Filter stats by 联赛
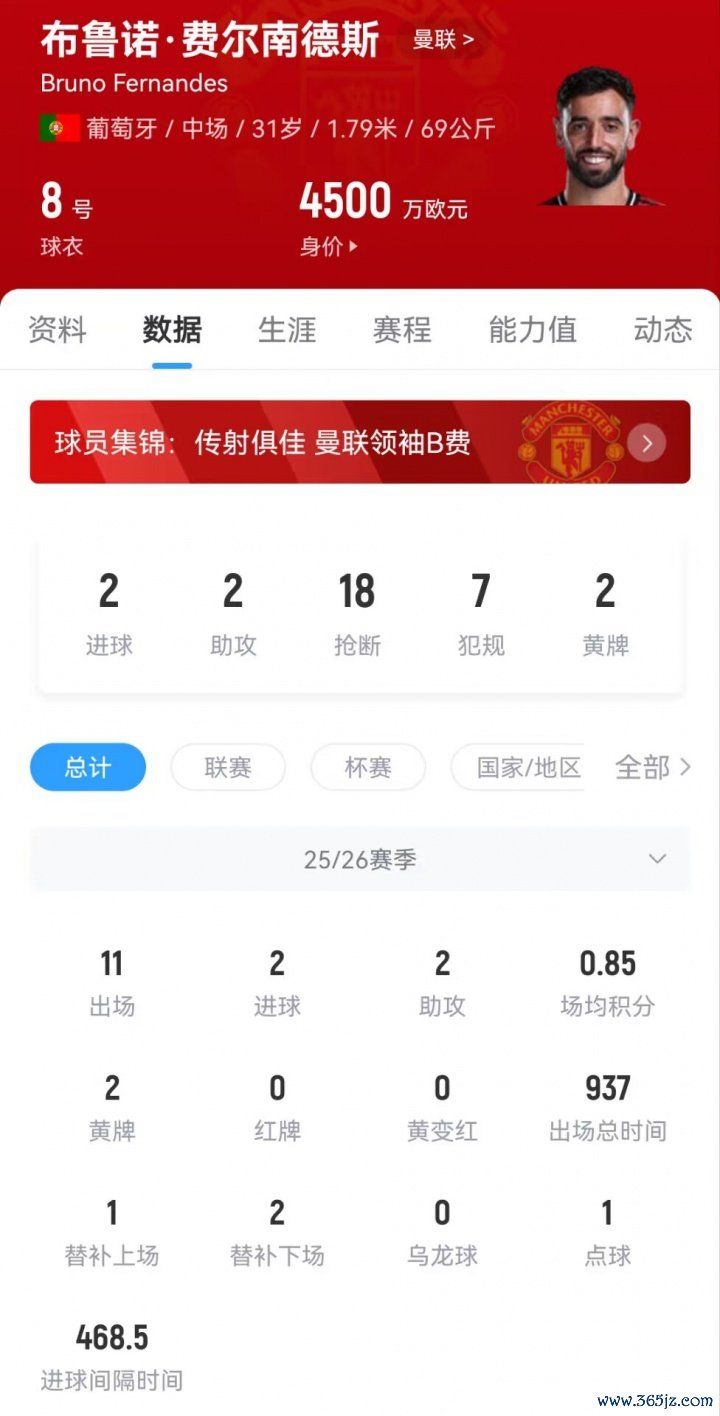 (x=228, y=768)
